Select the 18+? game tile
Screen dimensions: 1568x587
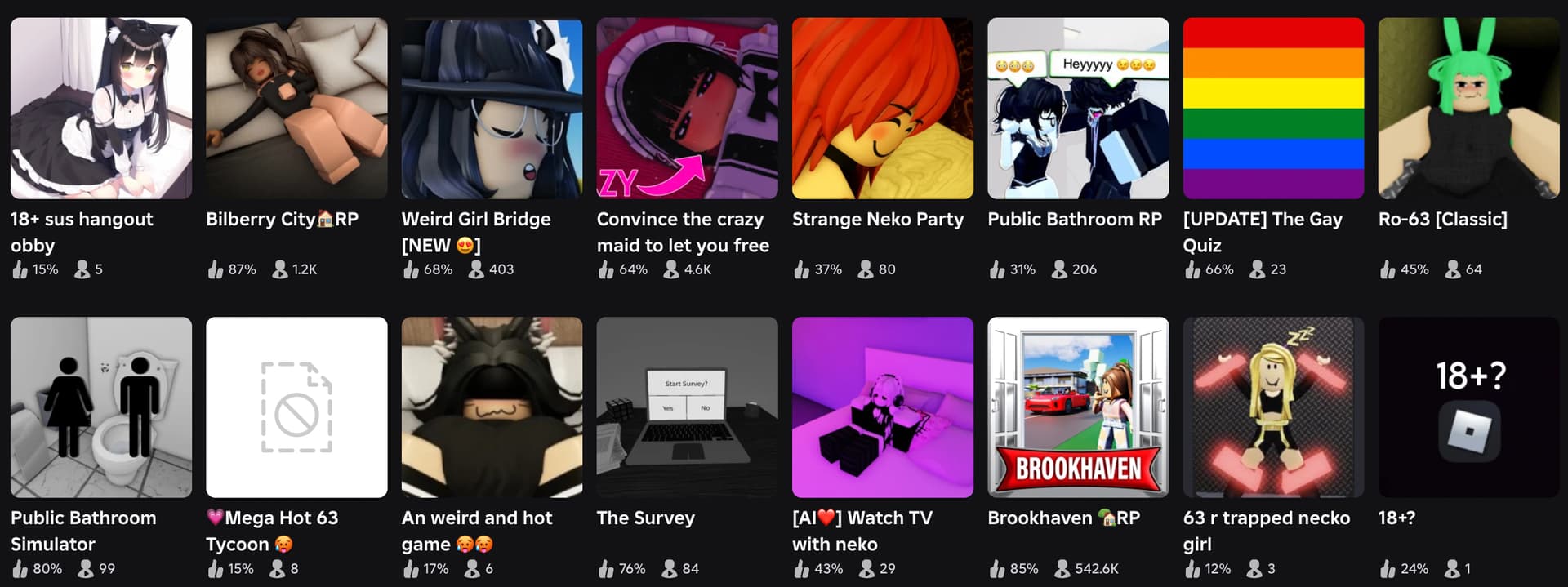[1468, 407]
